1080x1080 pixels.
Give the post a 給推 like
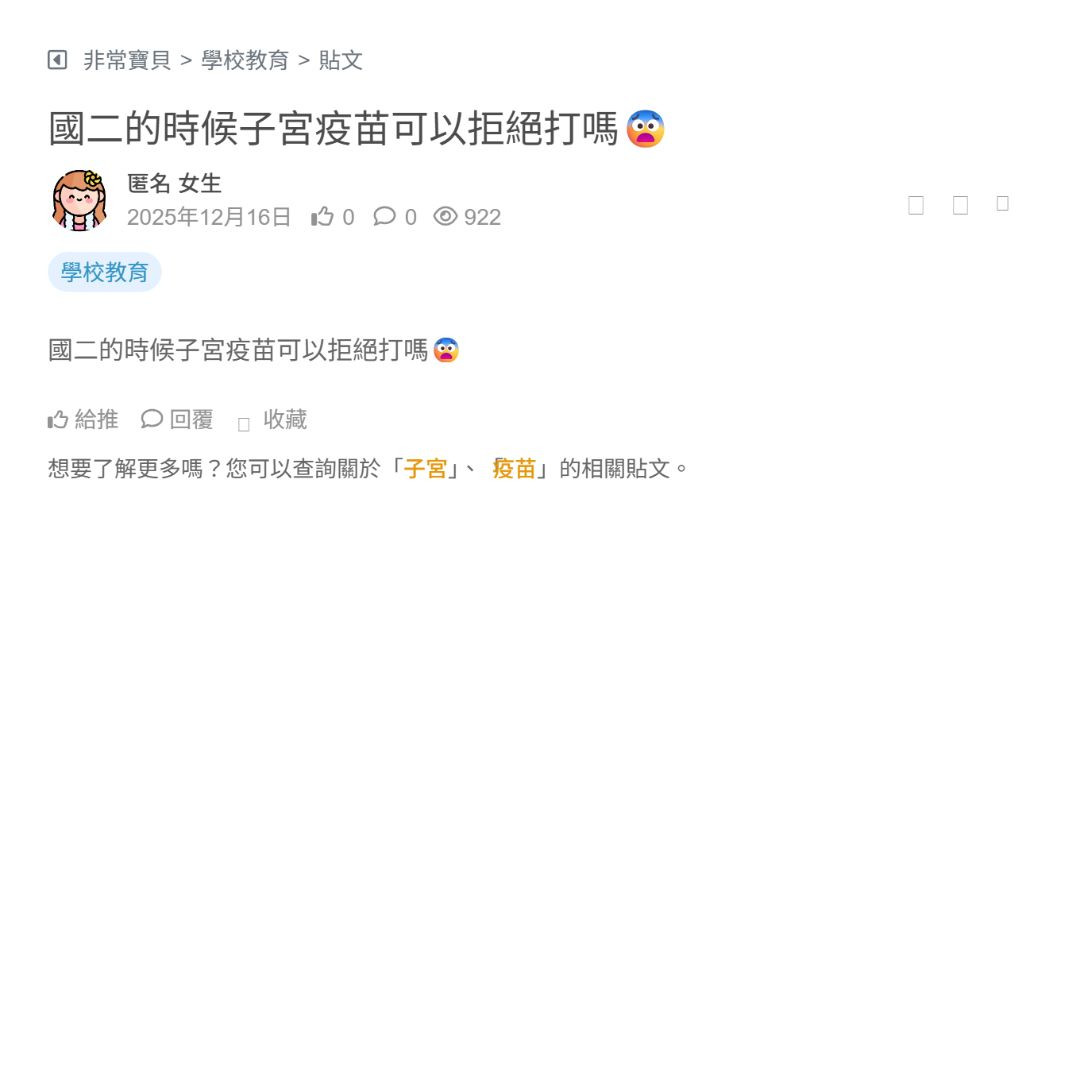pyautogui.click(x=83, y=420)
